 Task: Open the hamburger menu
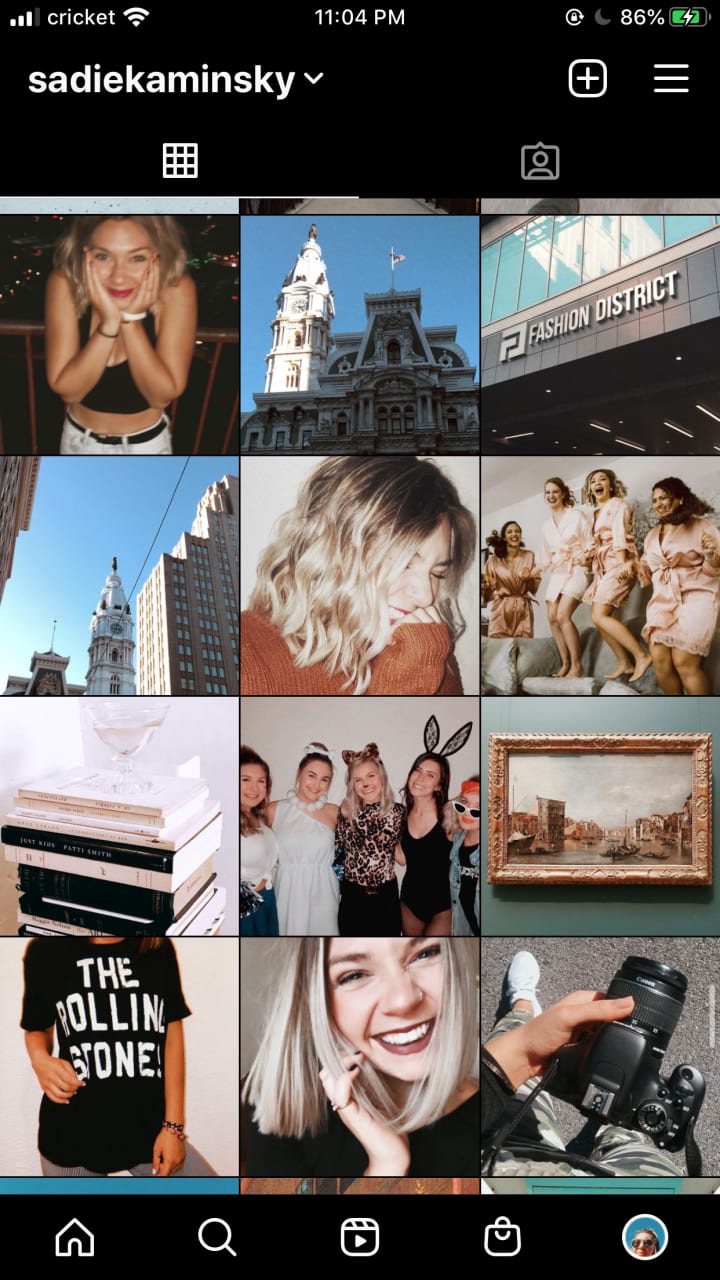[x=671, y=78]
